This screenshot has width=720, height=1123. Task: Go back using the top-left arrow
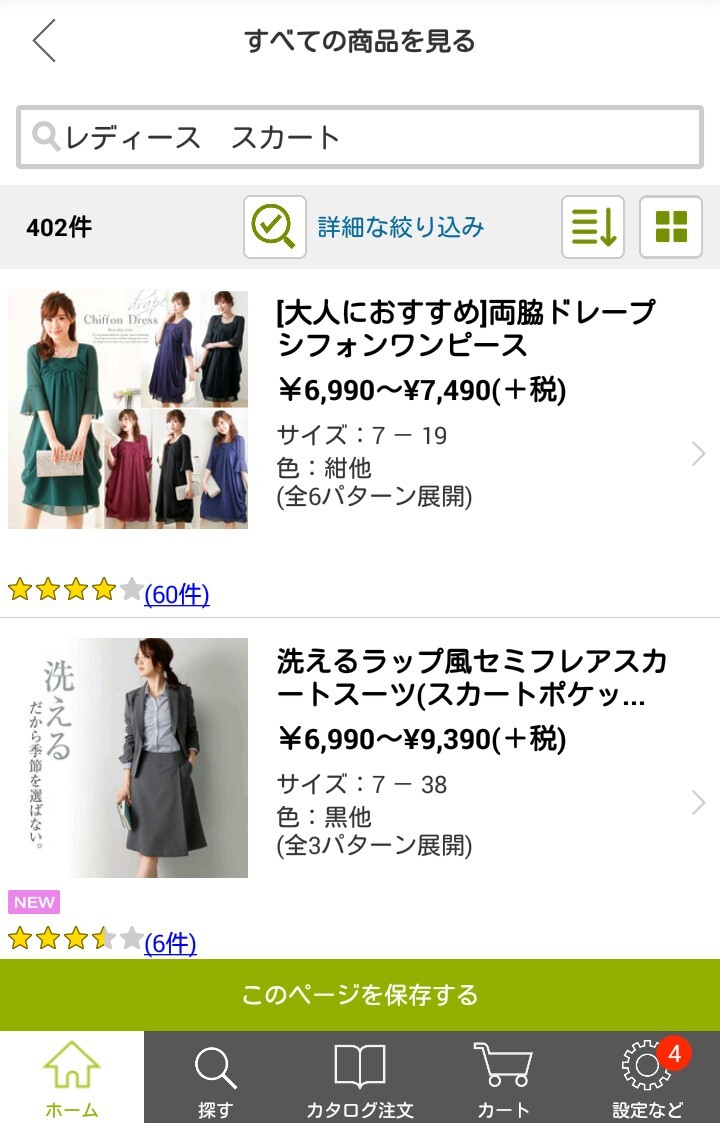click(44, 41)
